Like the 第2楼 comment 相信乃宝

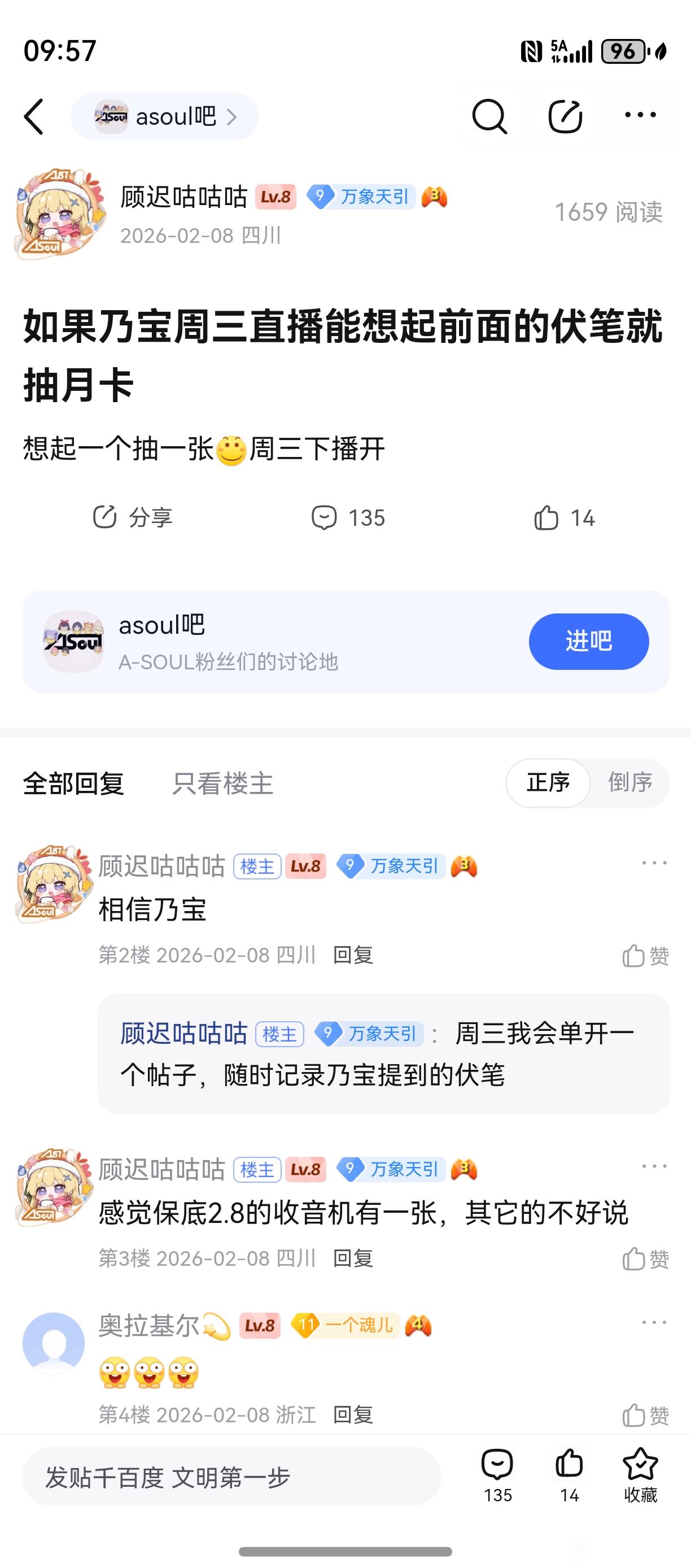(645, 956)
